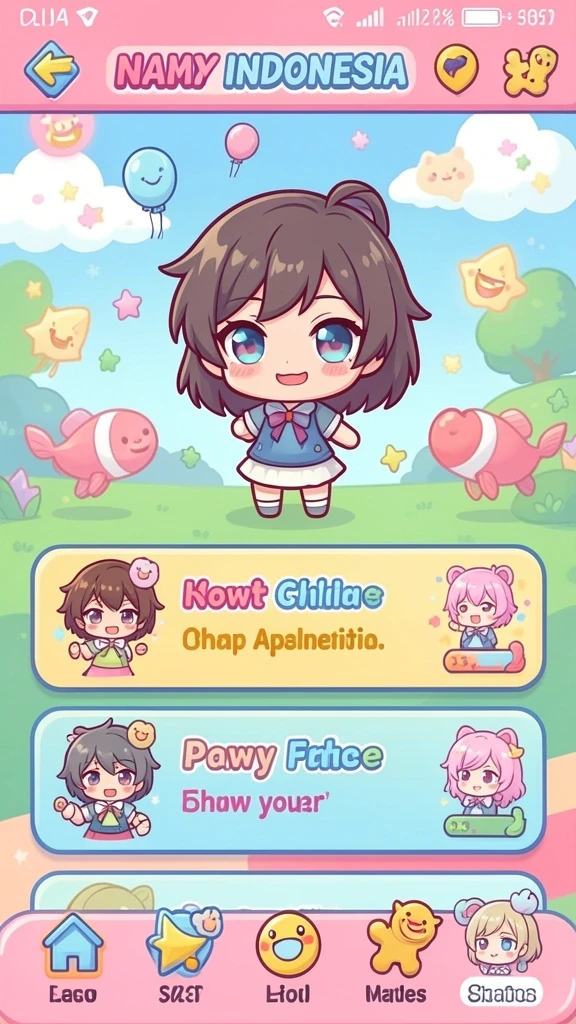Viewport: 576px width, 1024px height.
Task: Open the smiley face tab
Action: click(x=288, y=961)
